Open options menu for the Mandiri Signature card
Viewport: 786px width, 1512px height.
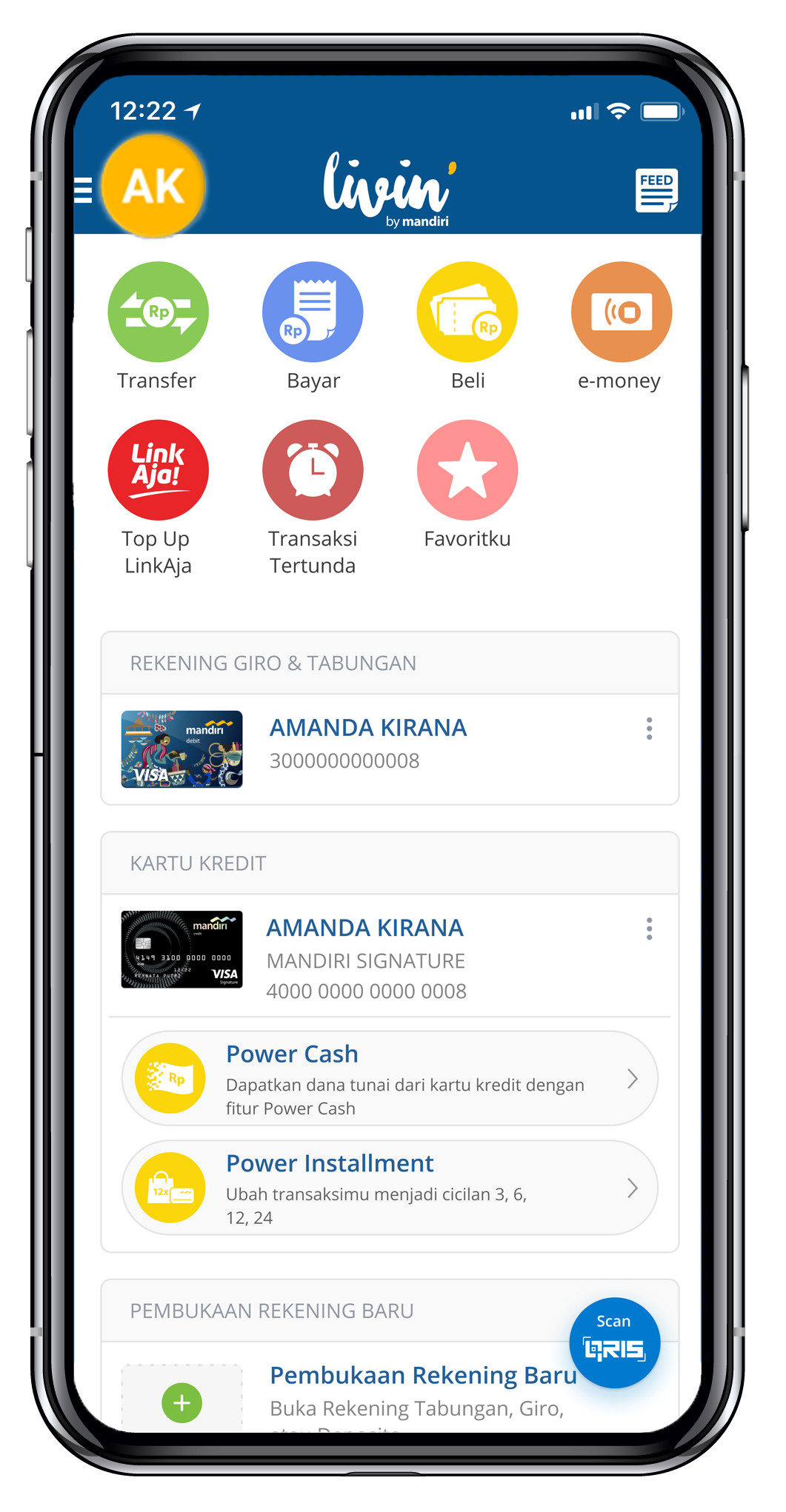pos(650,929)
